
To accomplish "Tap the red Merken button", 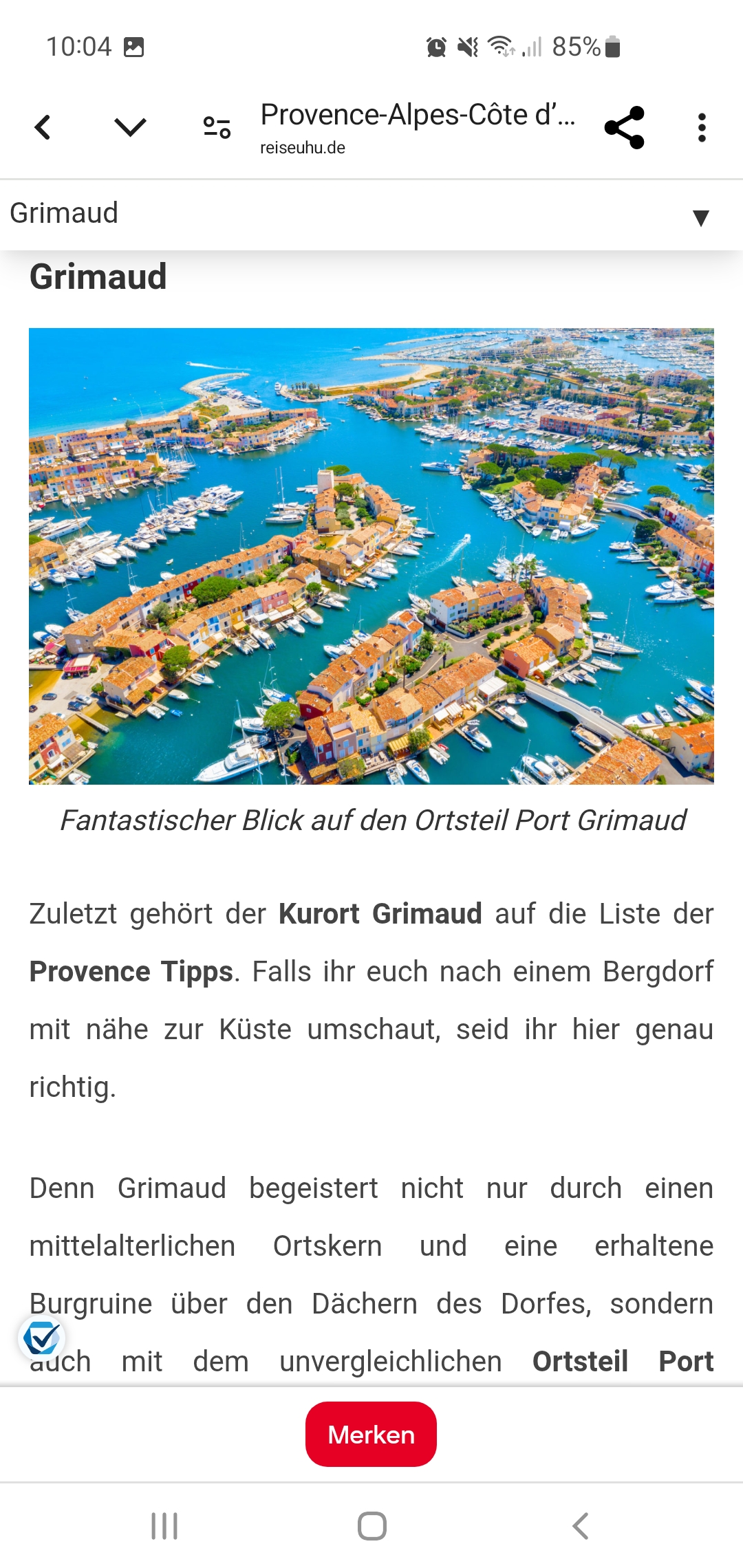I will tap(371, 1435).
